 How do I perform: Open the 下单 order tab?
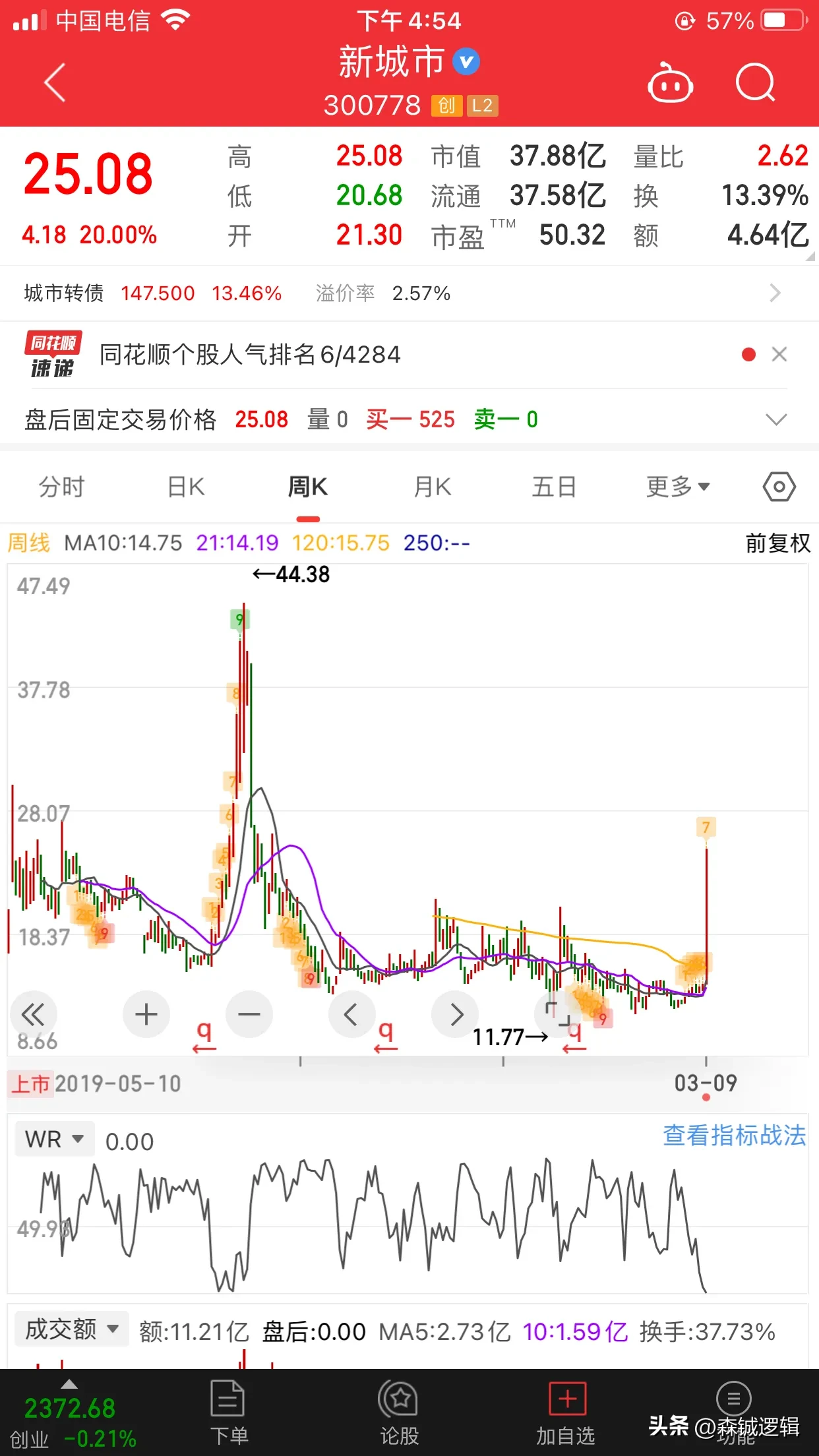(228, 1411)
